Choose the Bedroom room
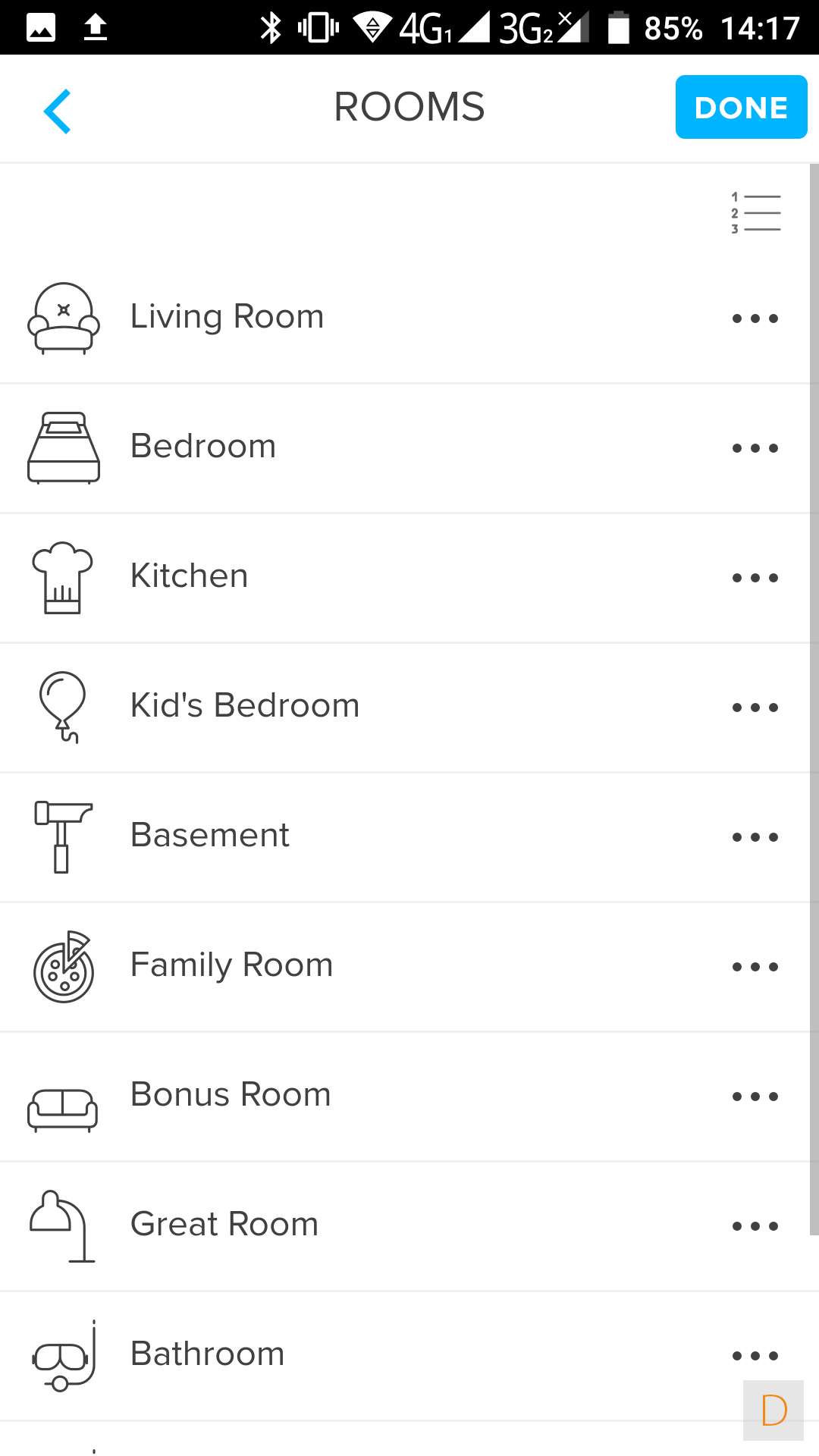 coord(203,447)
